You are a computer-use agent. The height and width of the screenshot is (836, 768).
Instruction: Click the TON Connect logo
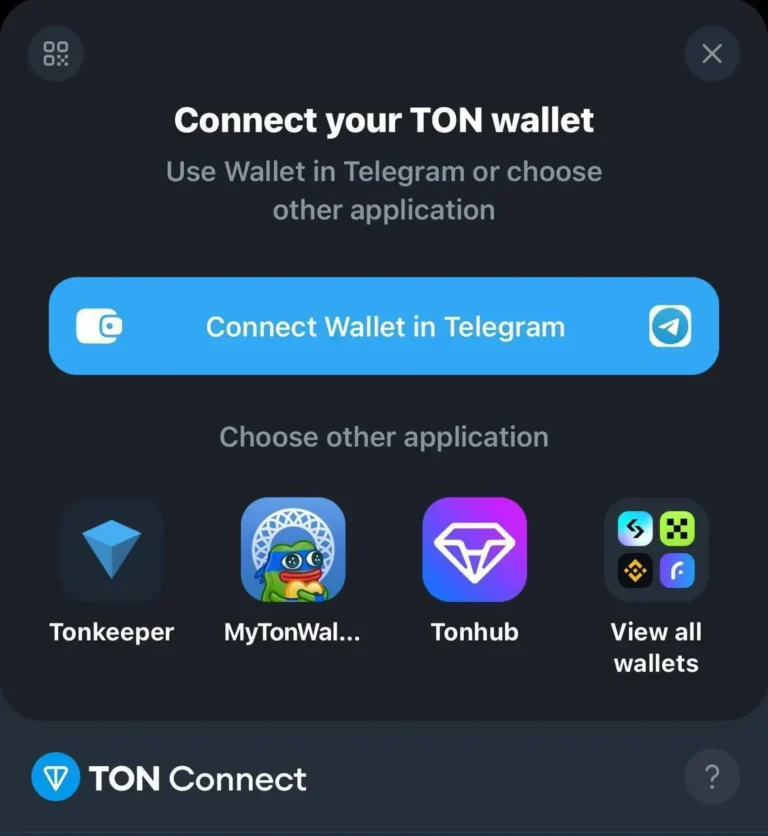168,777
